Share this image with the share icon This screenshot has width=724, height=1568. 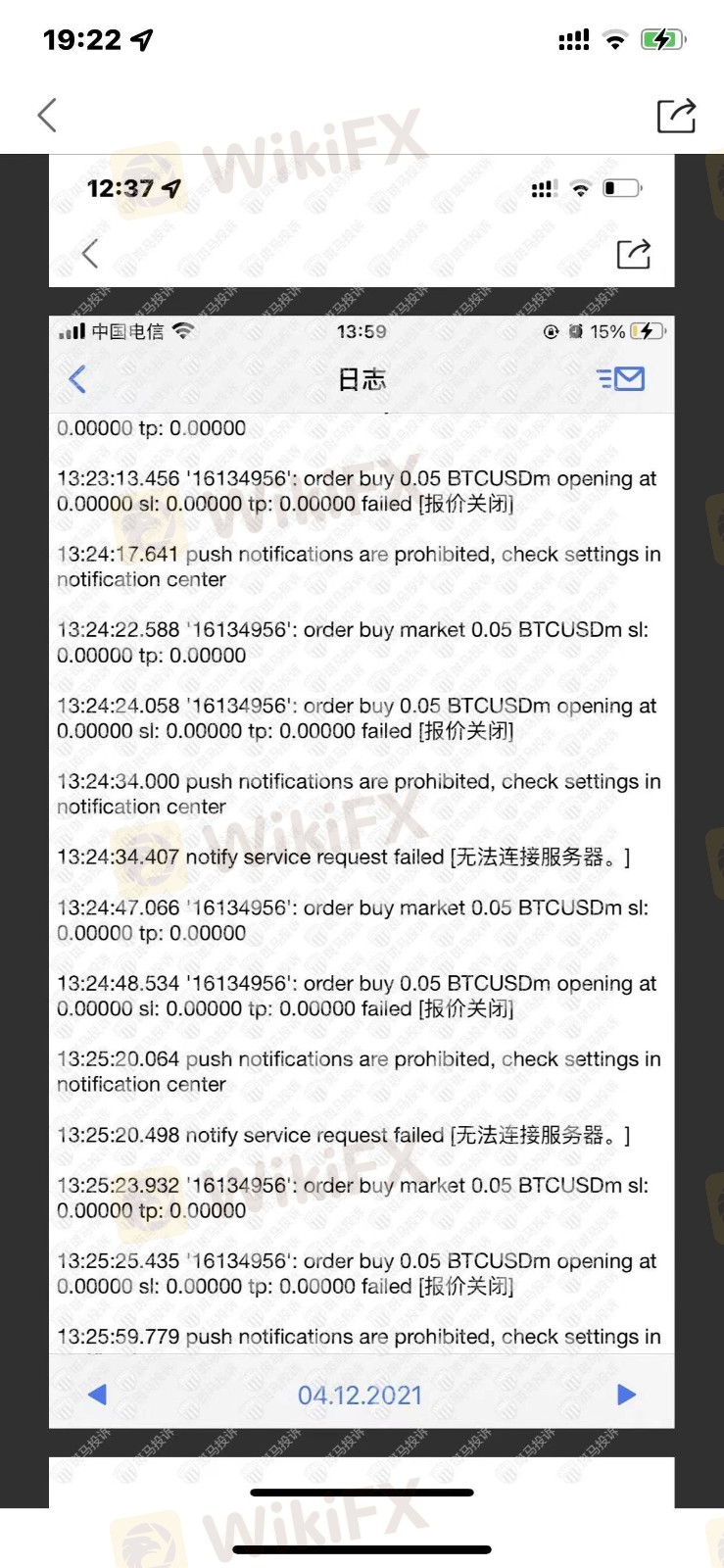(x=676, y=115)
